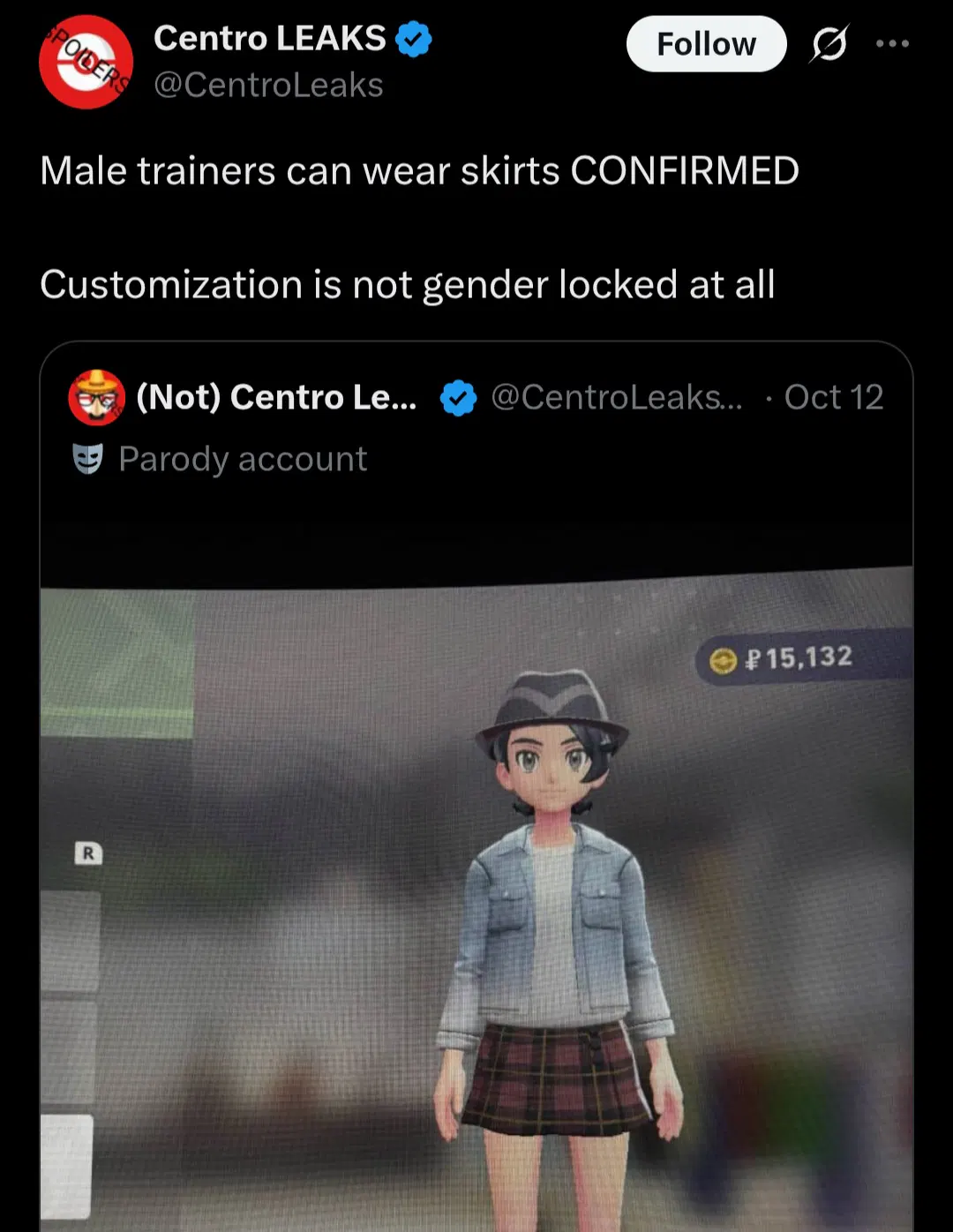The width and height of the screenshot is (953, 1232).
Task: View the (Not) Centro Leaks parody avatar
Action: pyautogui.click(x=96, y=398)
